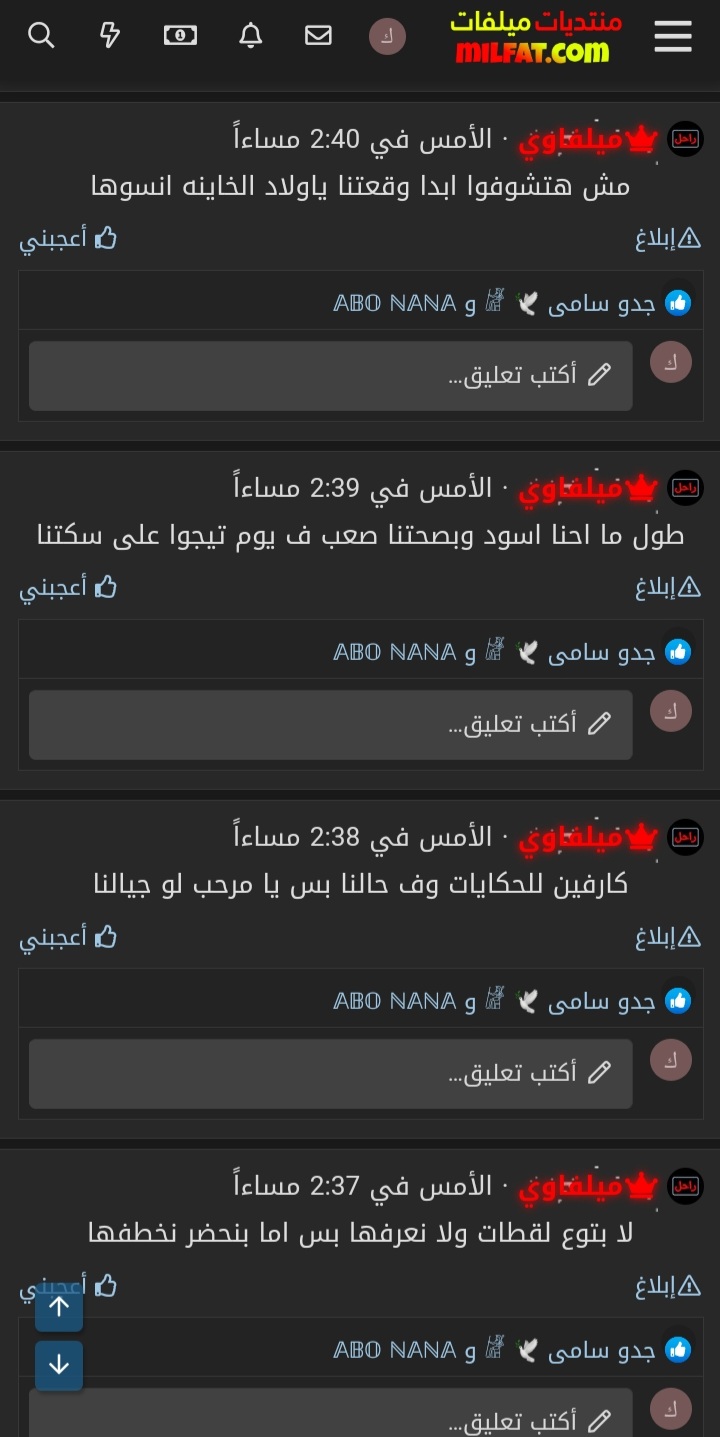This screenshot has height=1437, width=720.
Task: Like the post from 2:40 مساءً
Action: tap(68, 238)
